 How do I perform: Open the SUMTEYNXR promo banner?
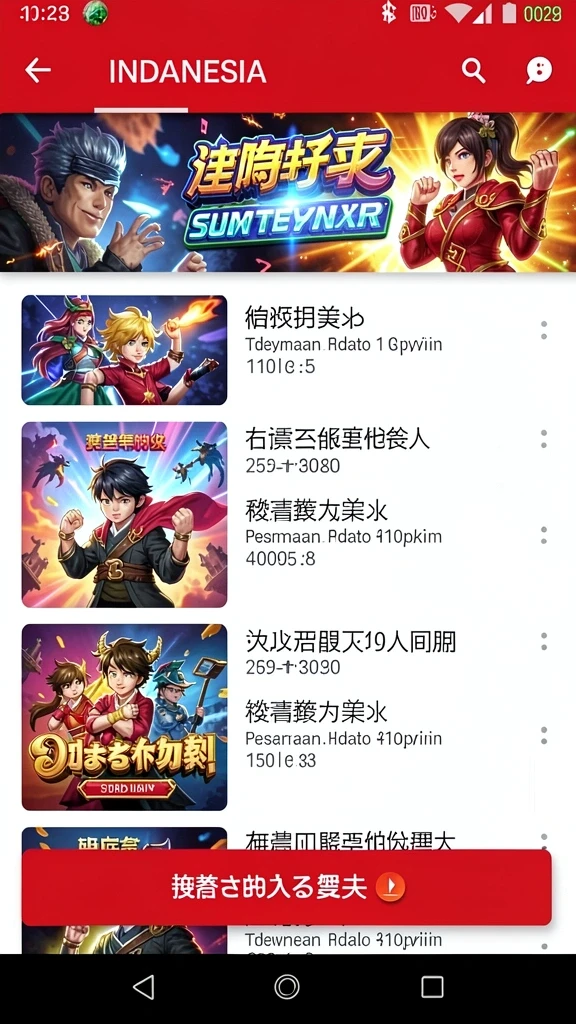tap(288, 192)
